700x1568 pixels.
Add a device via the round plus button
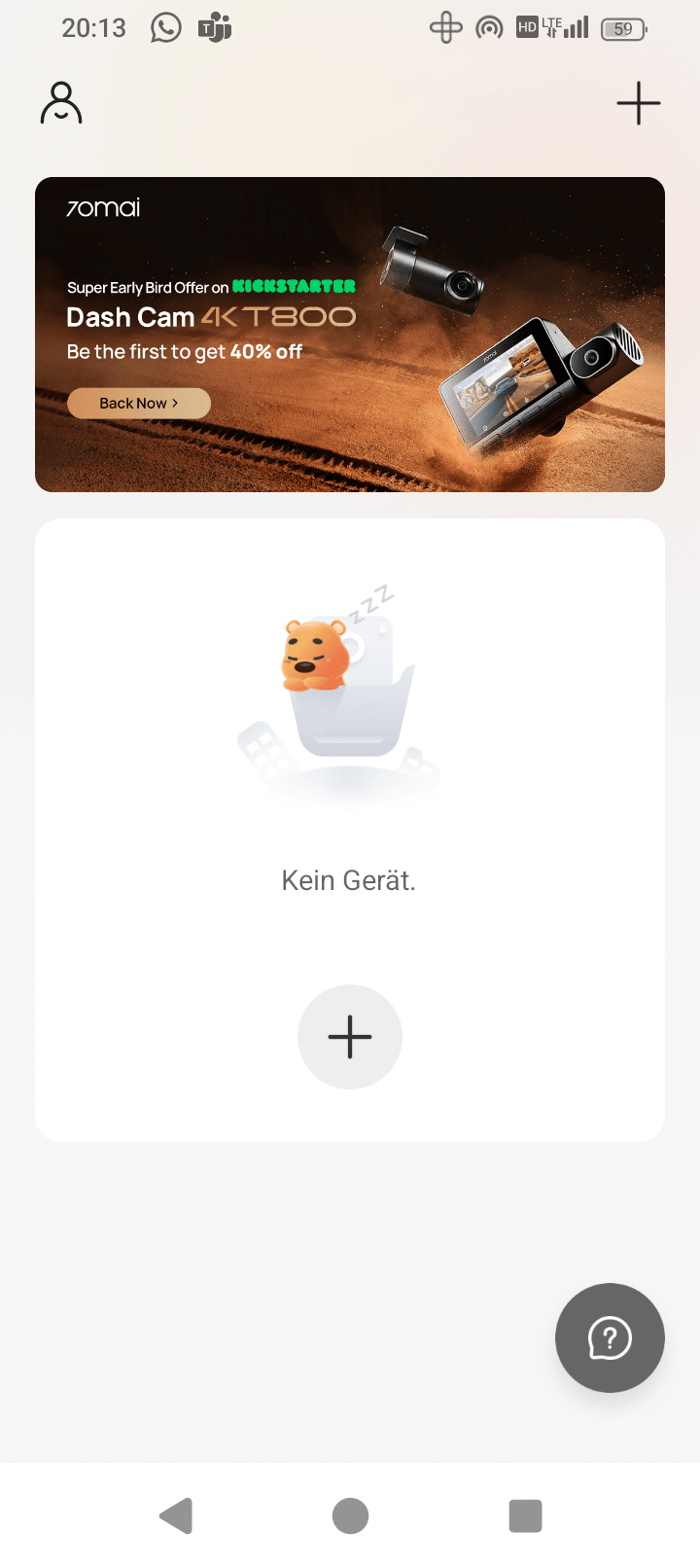(x=350, y=1037)
